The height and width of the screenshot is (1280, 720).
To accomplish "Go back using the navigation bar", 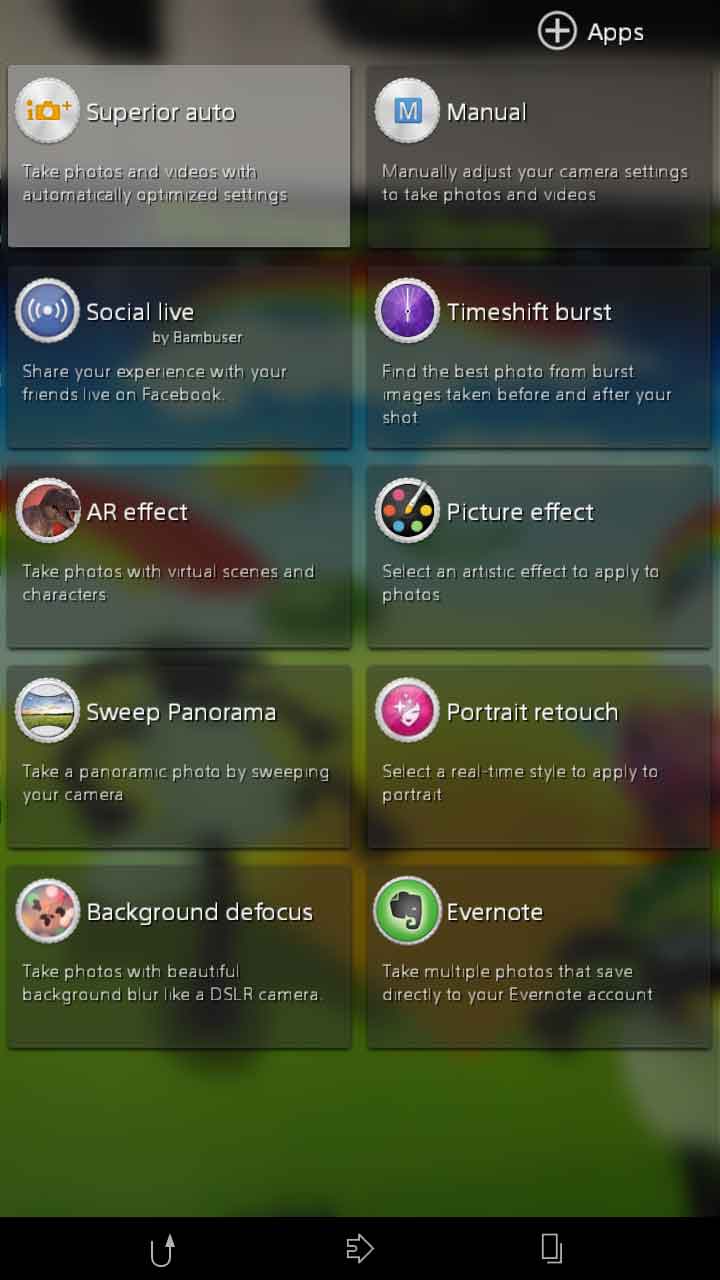I will pos(163,1249).
